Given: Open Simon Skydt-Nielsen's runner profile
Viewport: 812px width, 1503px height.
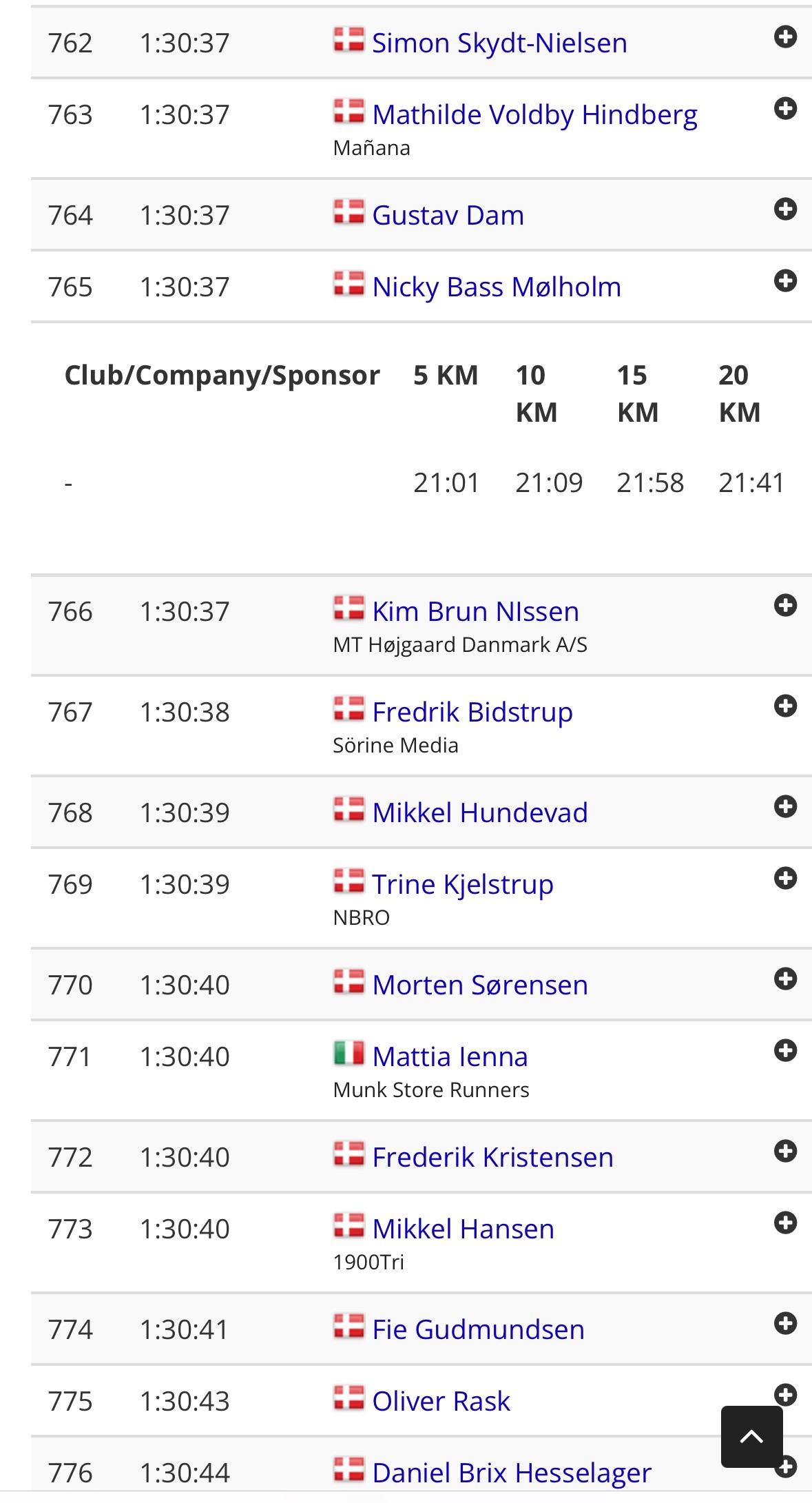Looking at the screenshot, I should click(x=499, y=43).
